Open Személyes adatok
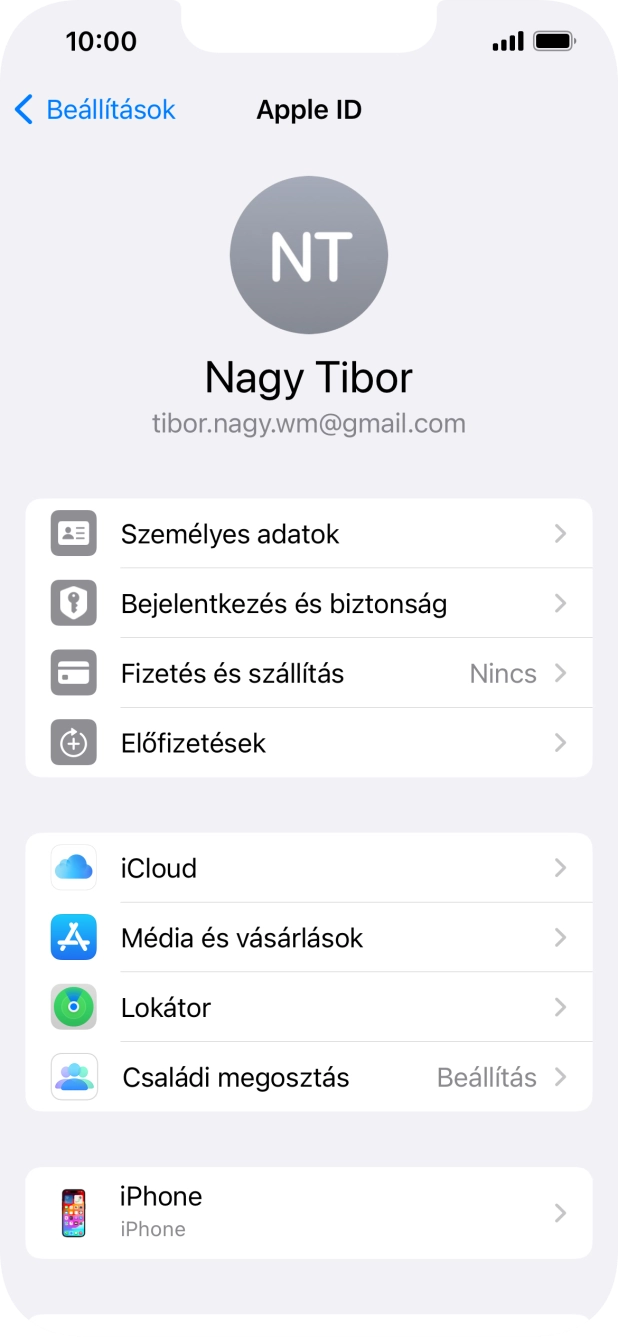 point(309,534)
